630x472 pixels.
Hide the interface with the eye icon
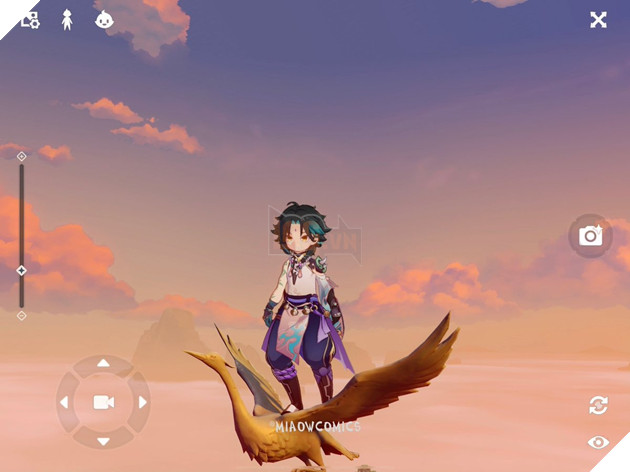coord(598,442)
